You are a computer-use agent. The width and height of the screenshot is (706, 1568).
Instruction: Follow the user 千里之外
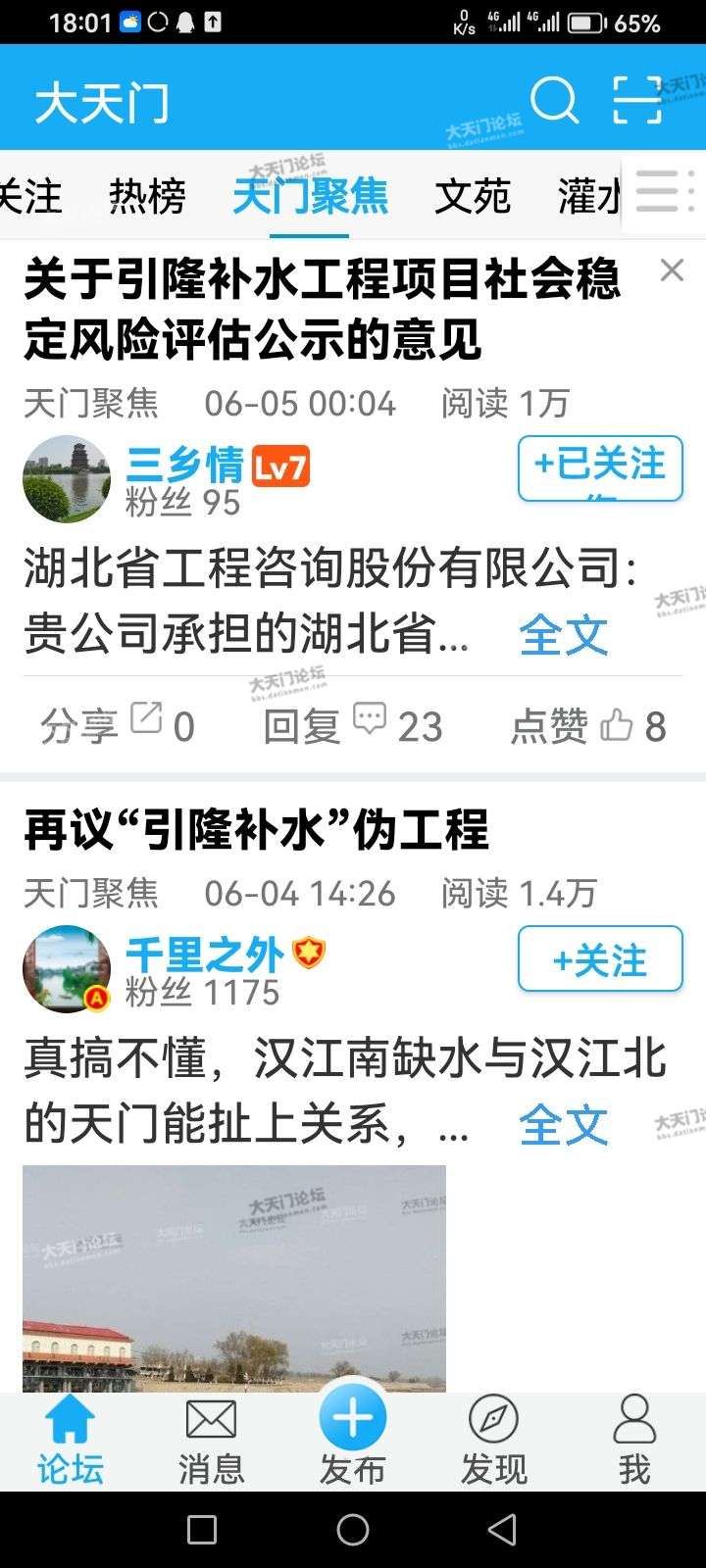pyautogui.click(x=600, y=959)
